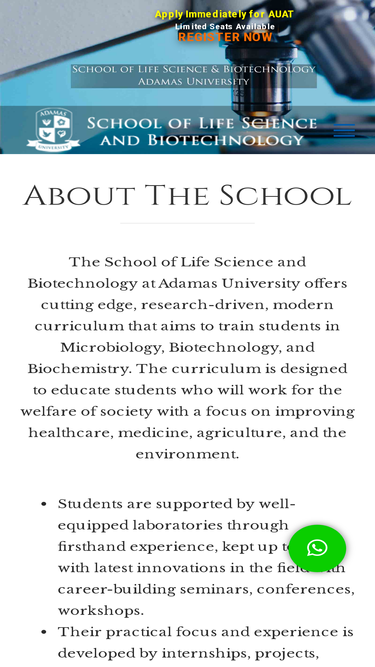
Task: Open the WhatsApp chat floating button
Action: tap(317, 548)
